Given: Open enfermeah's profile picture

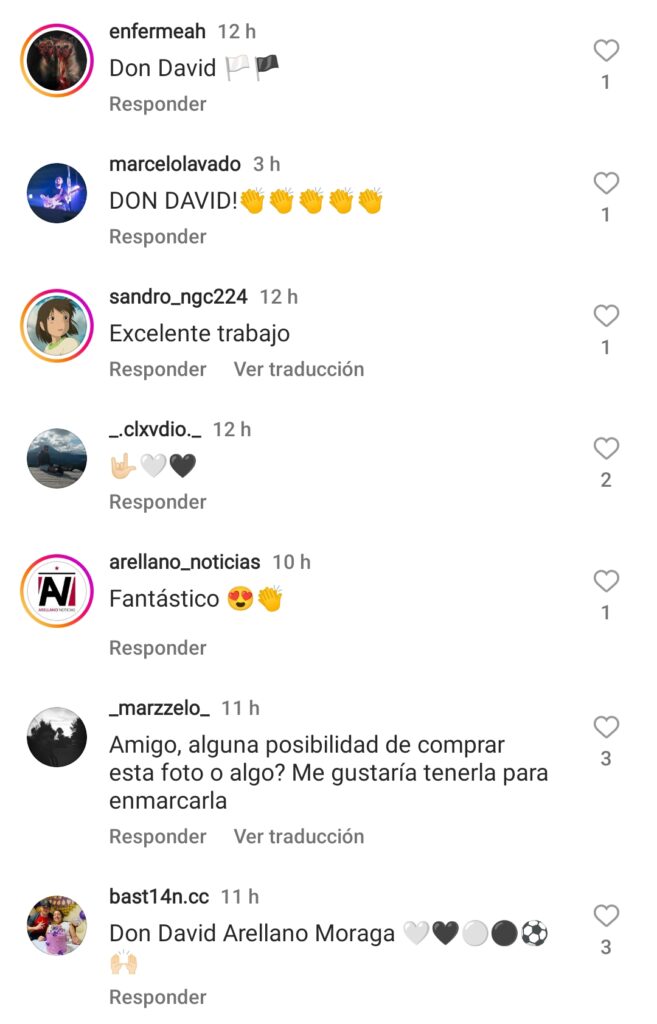Looking at the screenshot, I should point(56,60).
